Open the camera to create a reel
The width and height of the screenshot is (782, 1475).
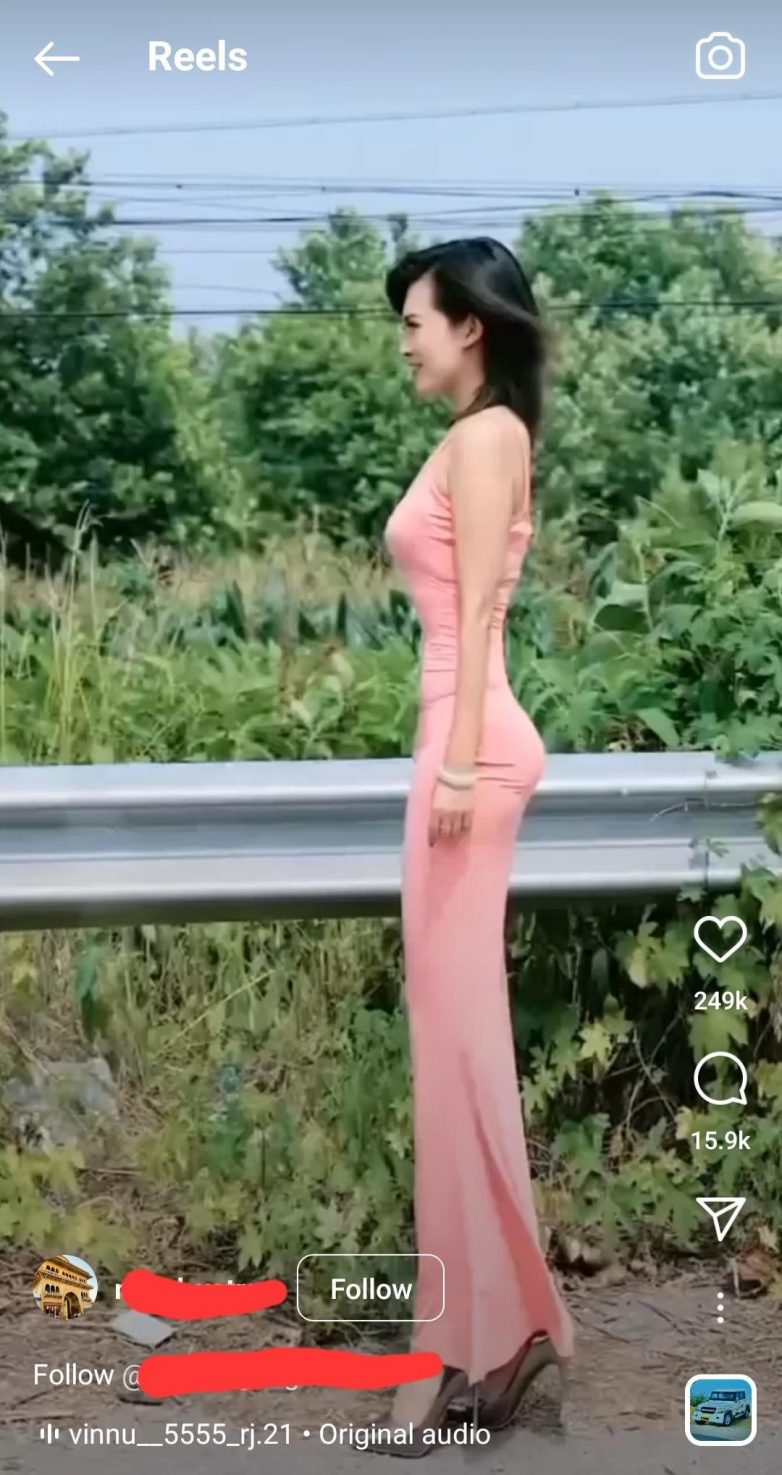720,56
